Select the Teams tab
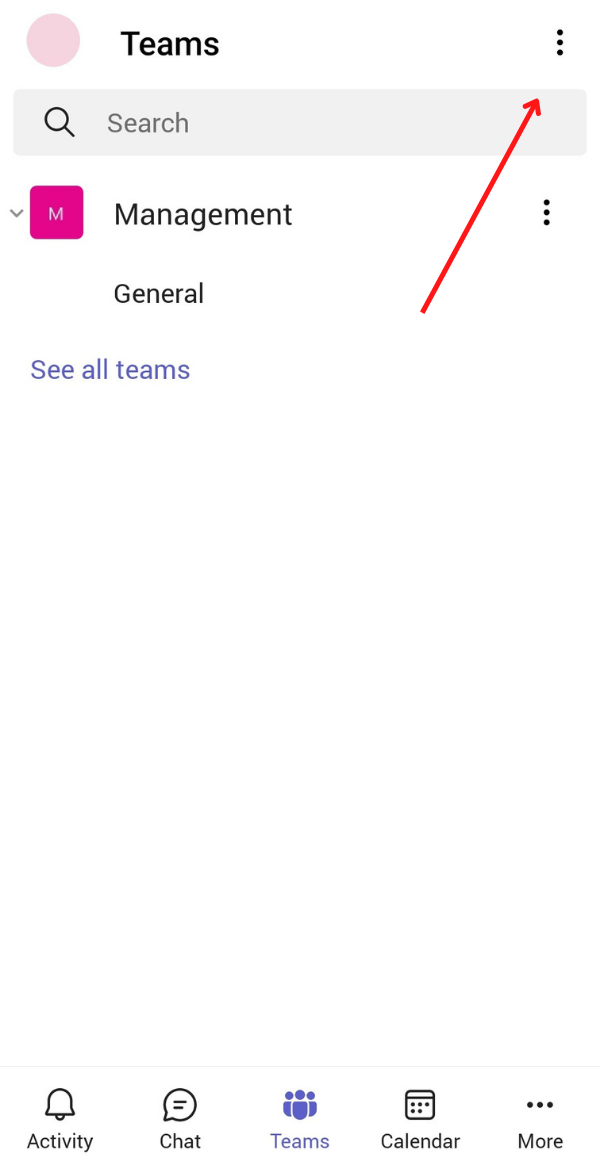The image size is (600, 1169). pyautogui.click(x=300, y=1118)
